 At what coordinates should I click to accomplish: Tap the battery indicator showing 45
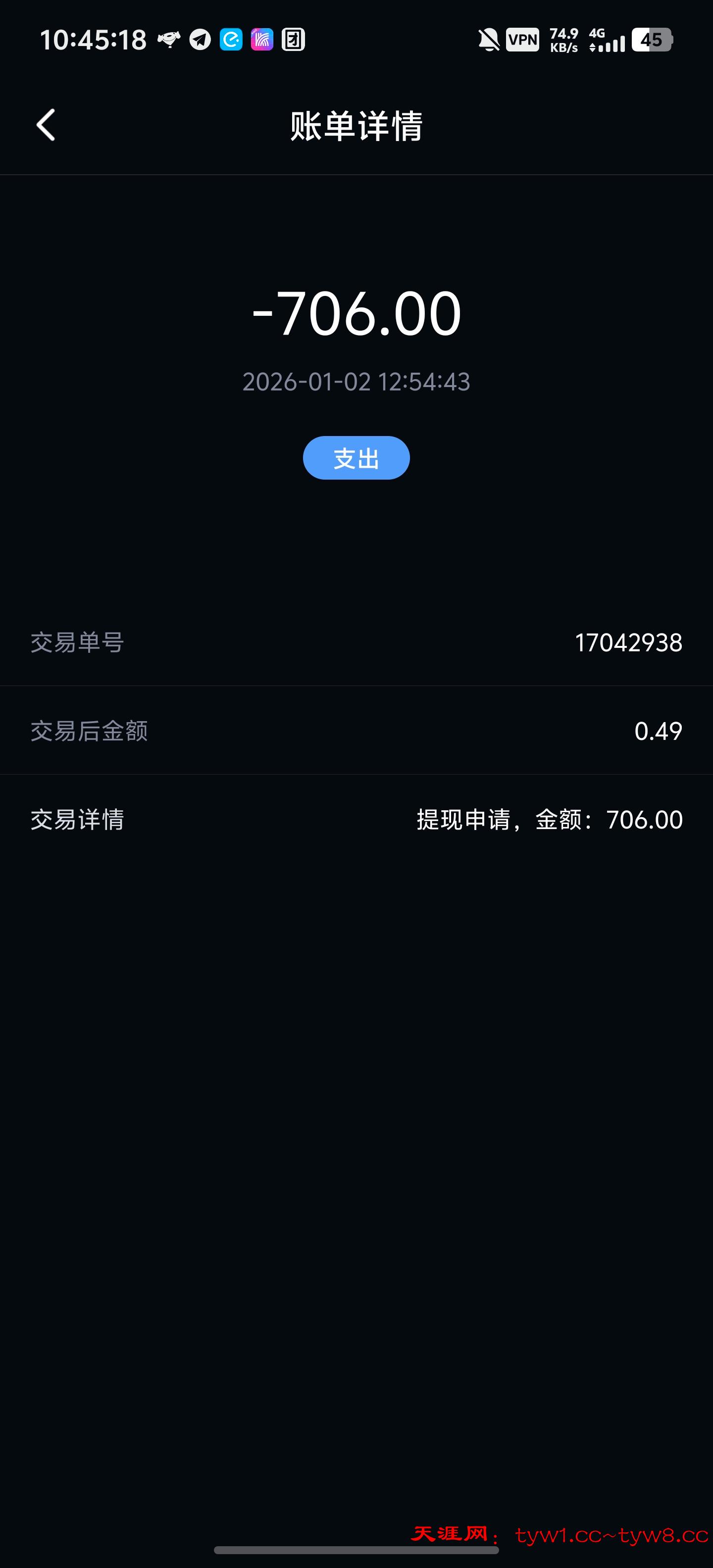[653, 39]
